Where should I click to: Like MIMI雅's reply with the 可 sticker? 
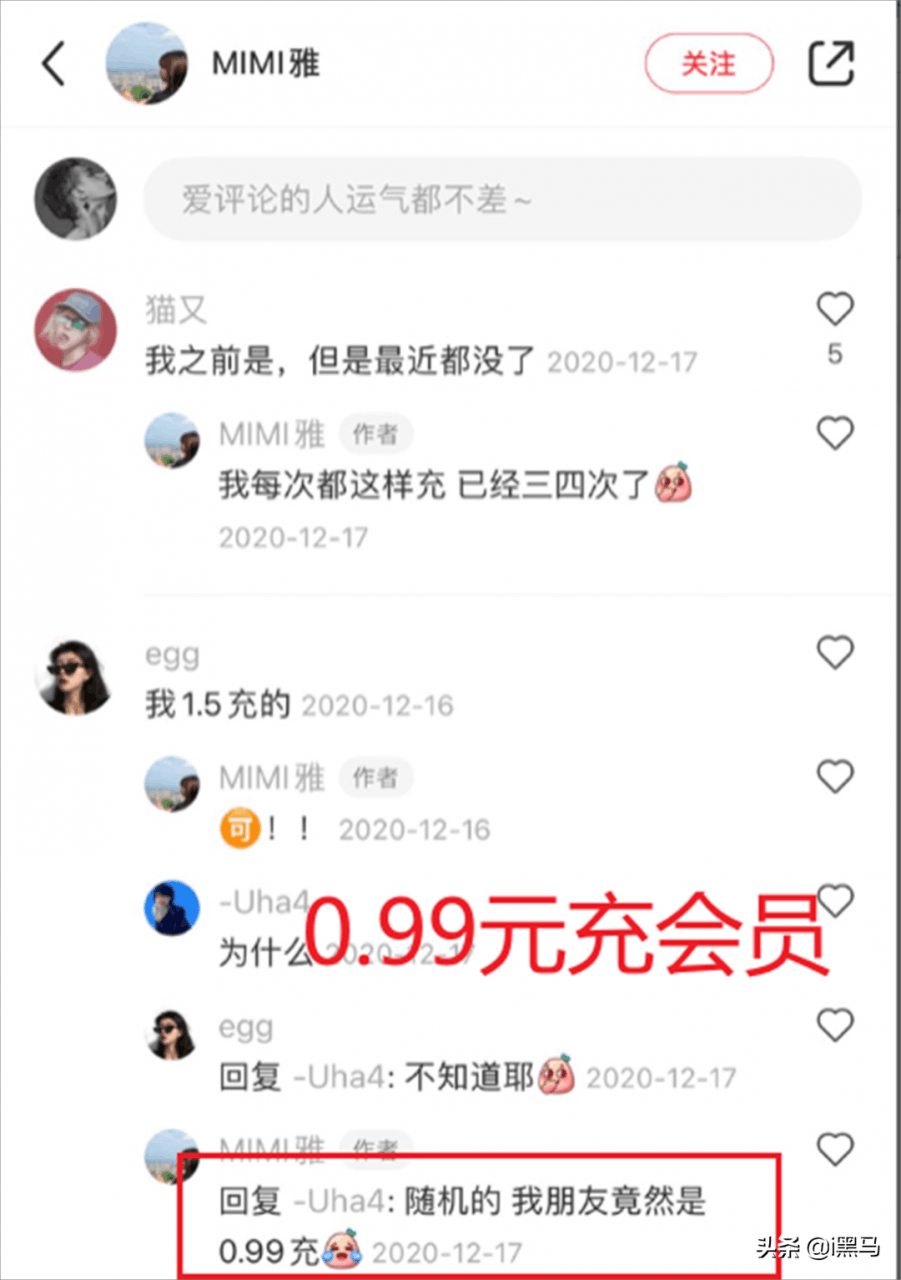[x=835, y=777]
